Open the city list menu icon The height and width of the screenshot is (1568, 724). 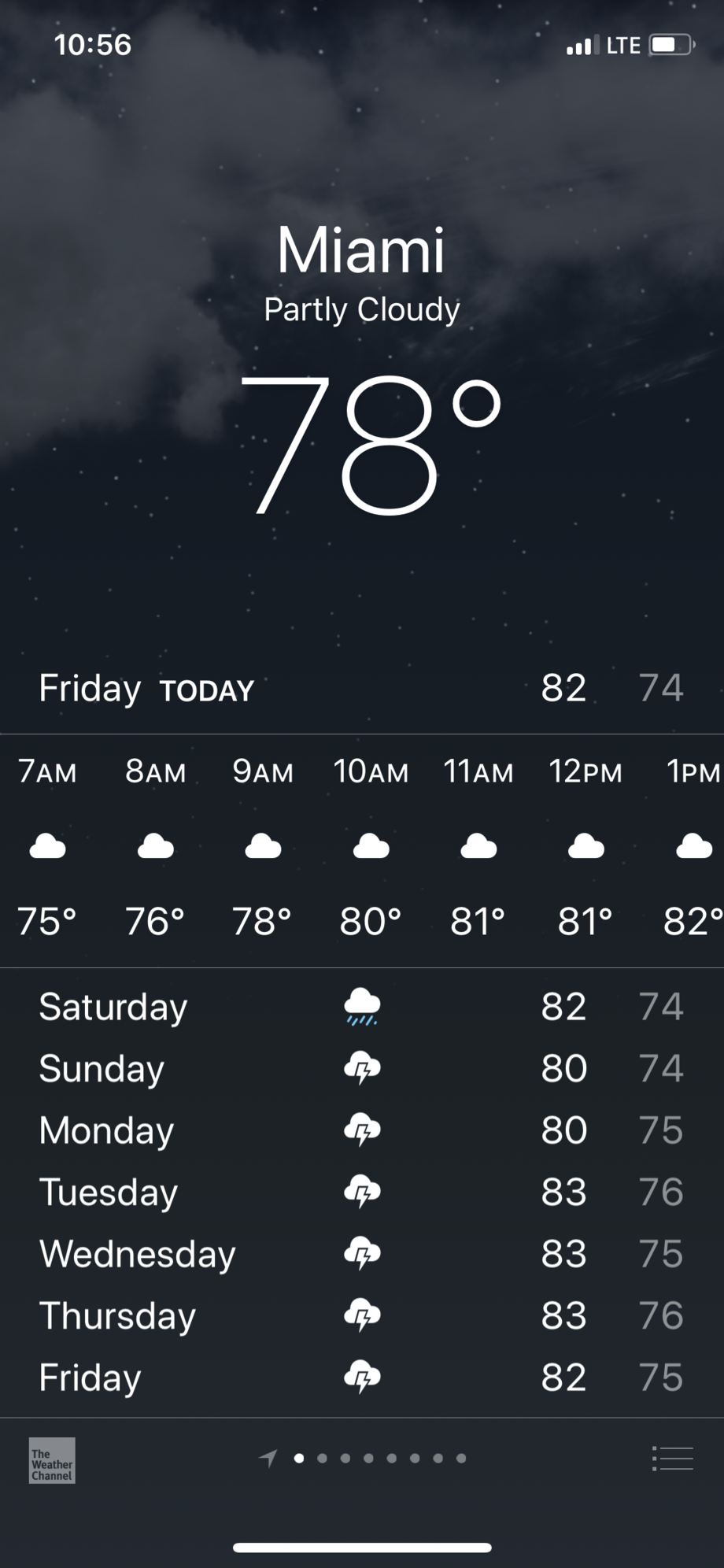[673, 1459]
